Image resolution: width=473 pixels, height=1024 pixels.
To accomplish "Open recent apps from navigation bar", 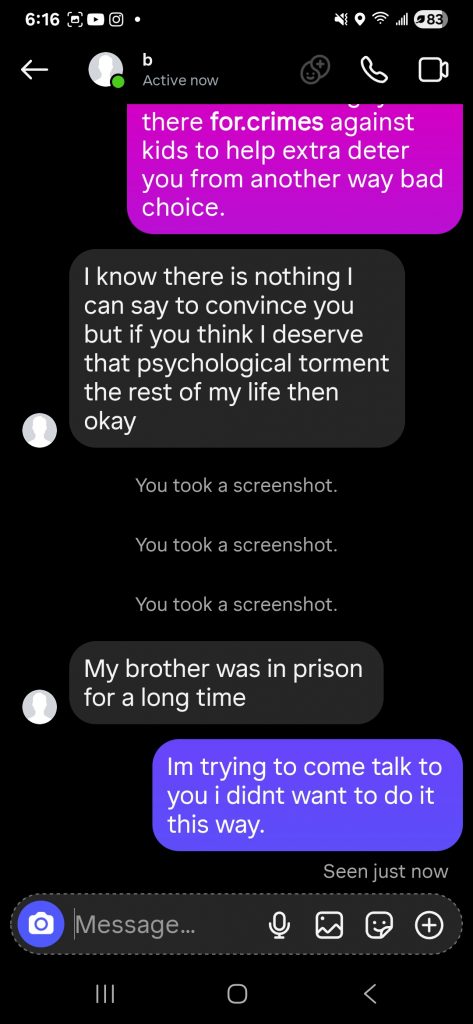I will (105, 993).
